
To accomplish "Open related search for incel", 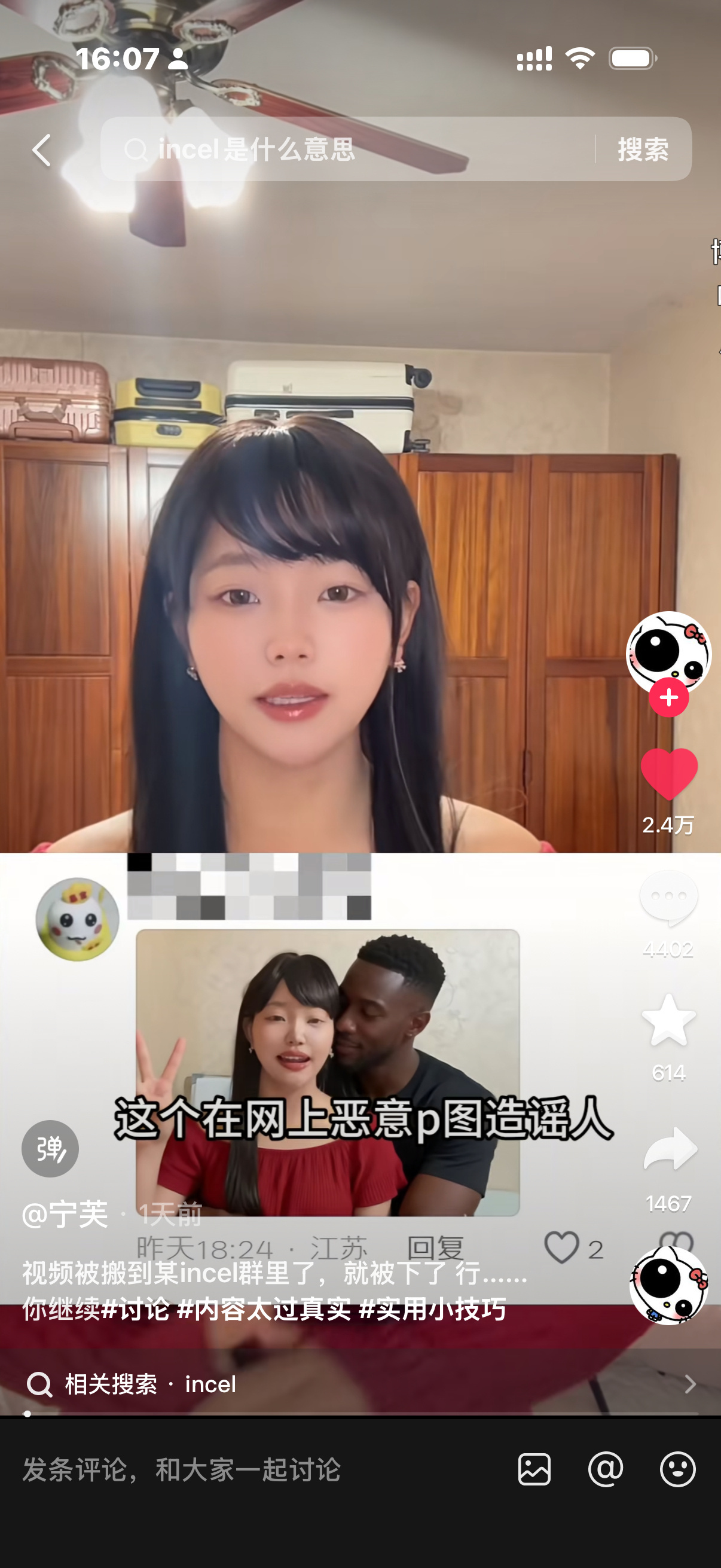I will pyautogui.click(x=360, y=1384).
